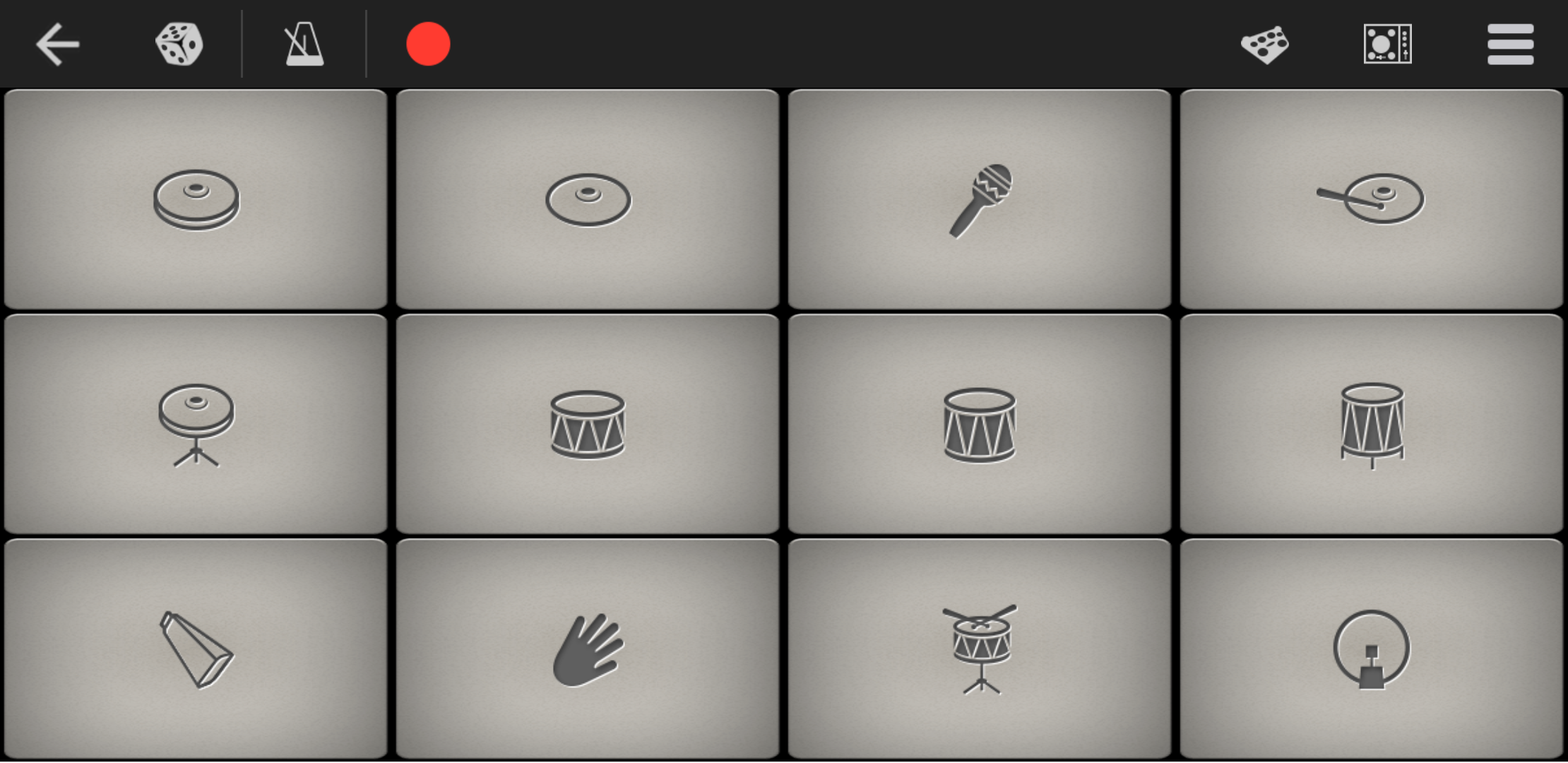Image resolution: width=1568 pixels, height=763 pixels.
Task: Play the kick bass drum pad
Action: (x=1372, y=649)
